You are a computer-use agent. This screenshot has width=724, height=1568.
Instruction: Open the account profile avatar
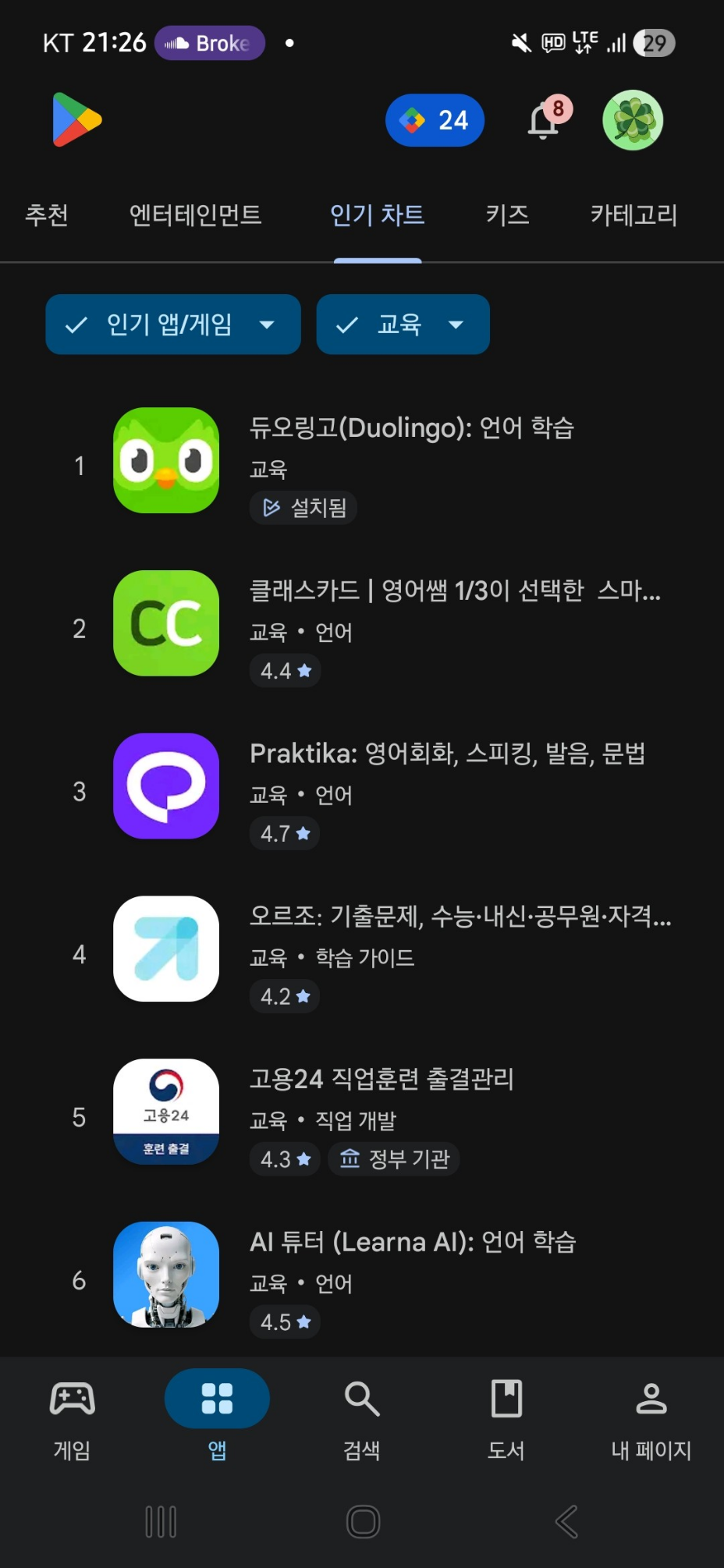(x=633, y=120)
